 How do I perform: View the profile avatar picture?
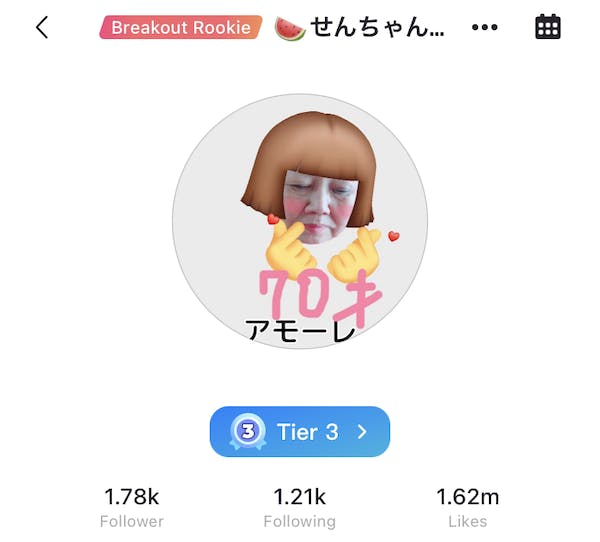point(300,222)
